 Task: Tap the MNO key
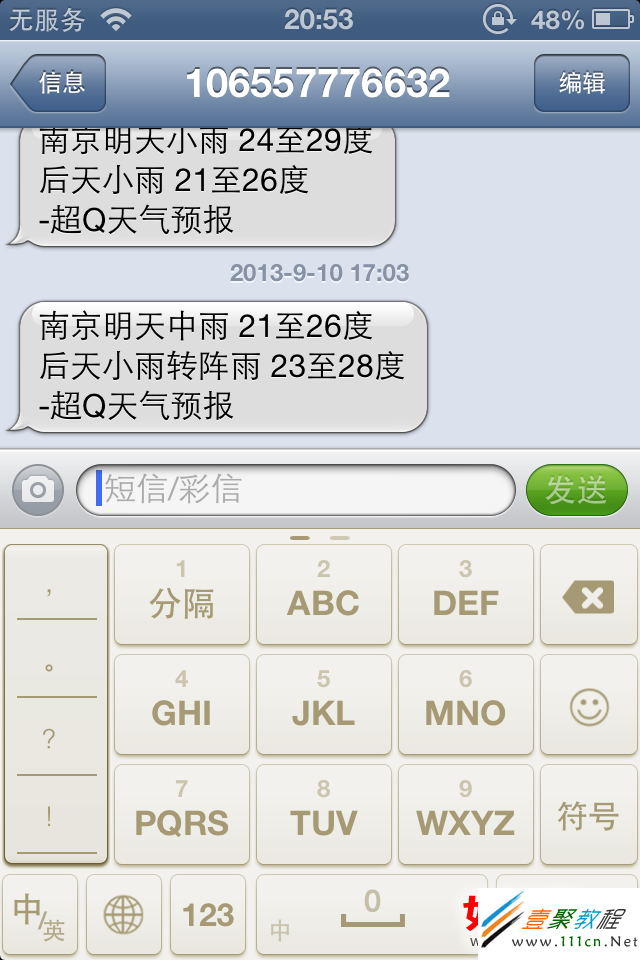coord(465,704)
